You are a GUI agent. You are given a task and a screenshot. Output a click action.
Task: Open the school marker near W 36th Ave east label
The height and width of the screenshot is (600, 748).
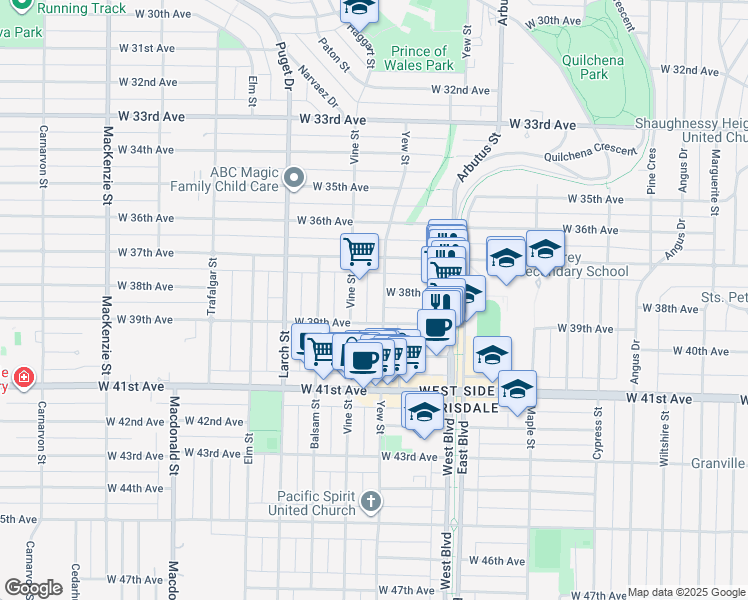click(x=545, y=250)
